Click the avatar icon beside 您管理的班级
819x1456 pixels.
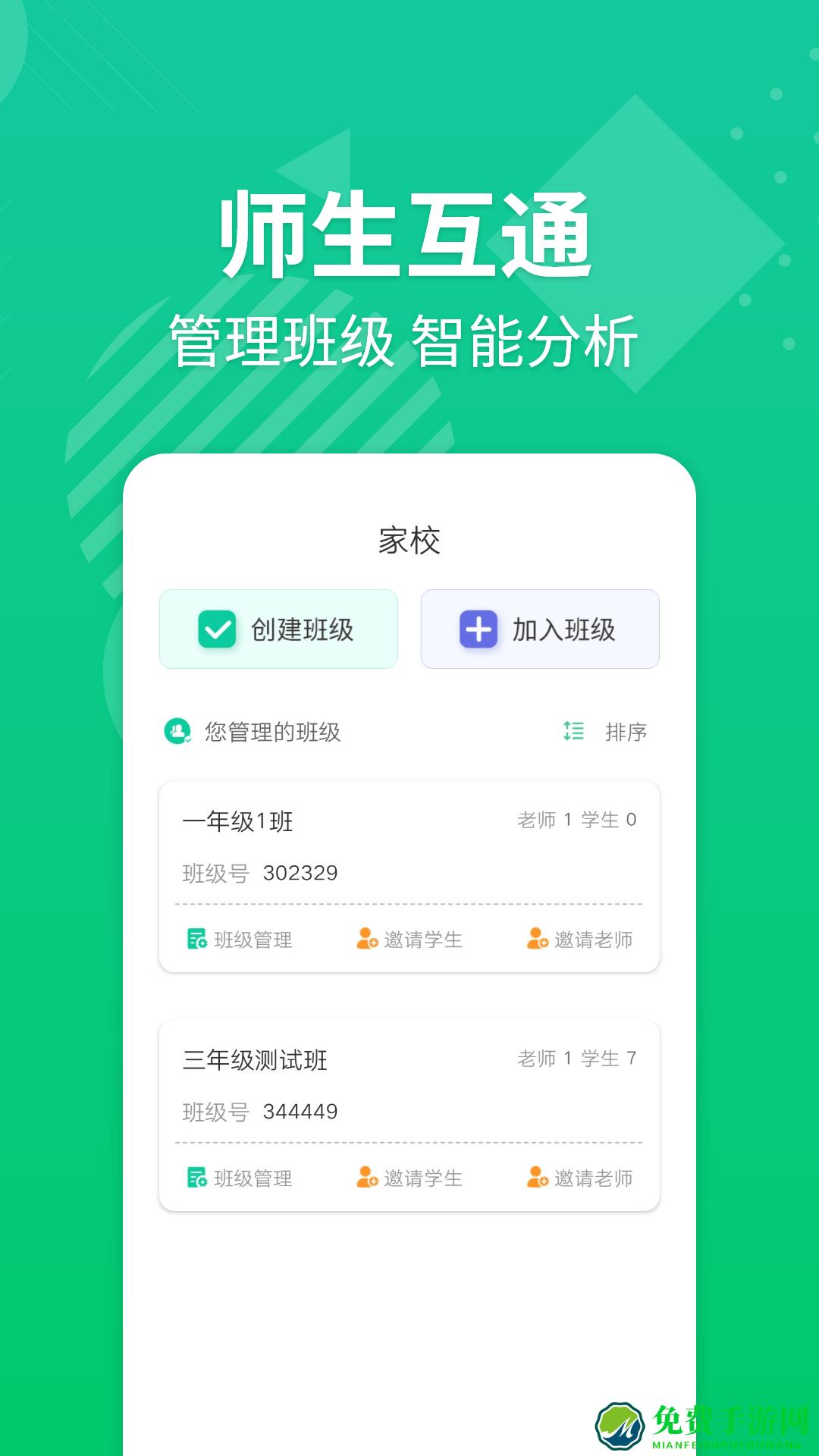point(176,730)
